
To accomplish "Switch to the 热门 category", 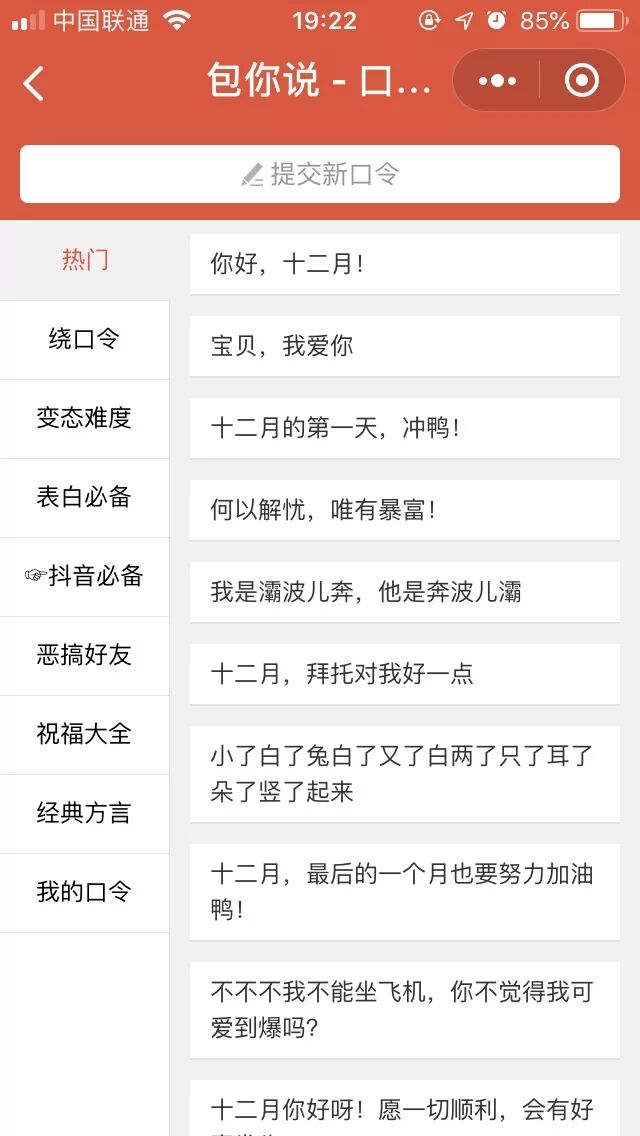I will pos(85,260).
